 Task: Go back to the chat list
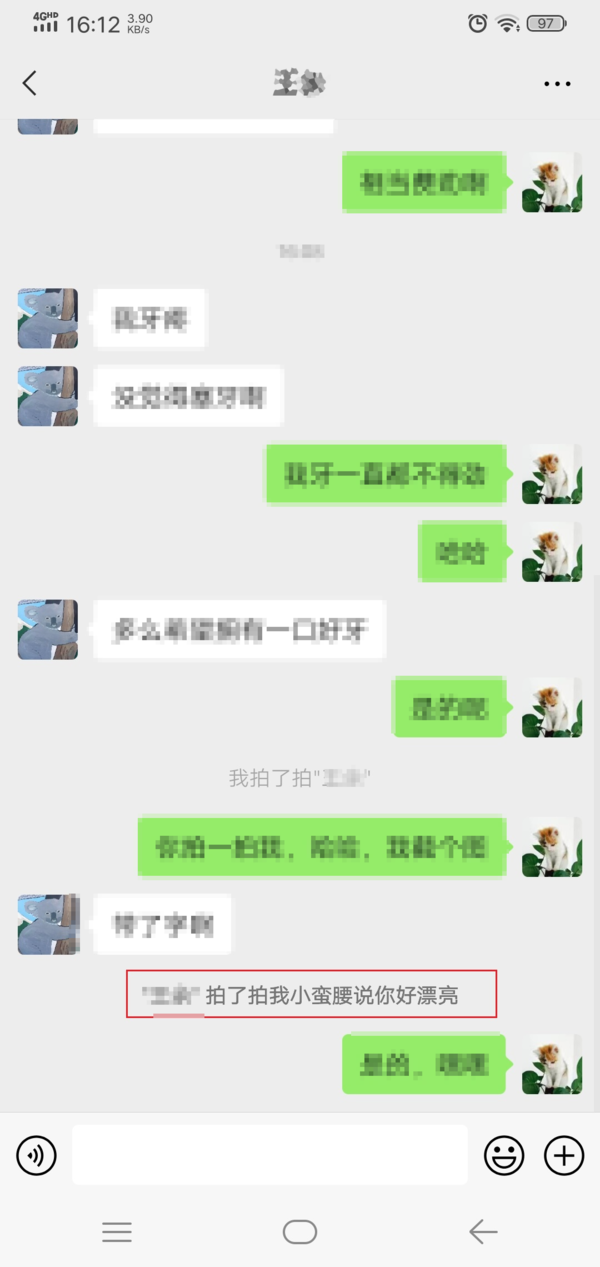(x=30, y=83)
